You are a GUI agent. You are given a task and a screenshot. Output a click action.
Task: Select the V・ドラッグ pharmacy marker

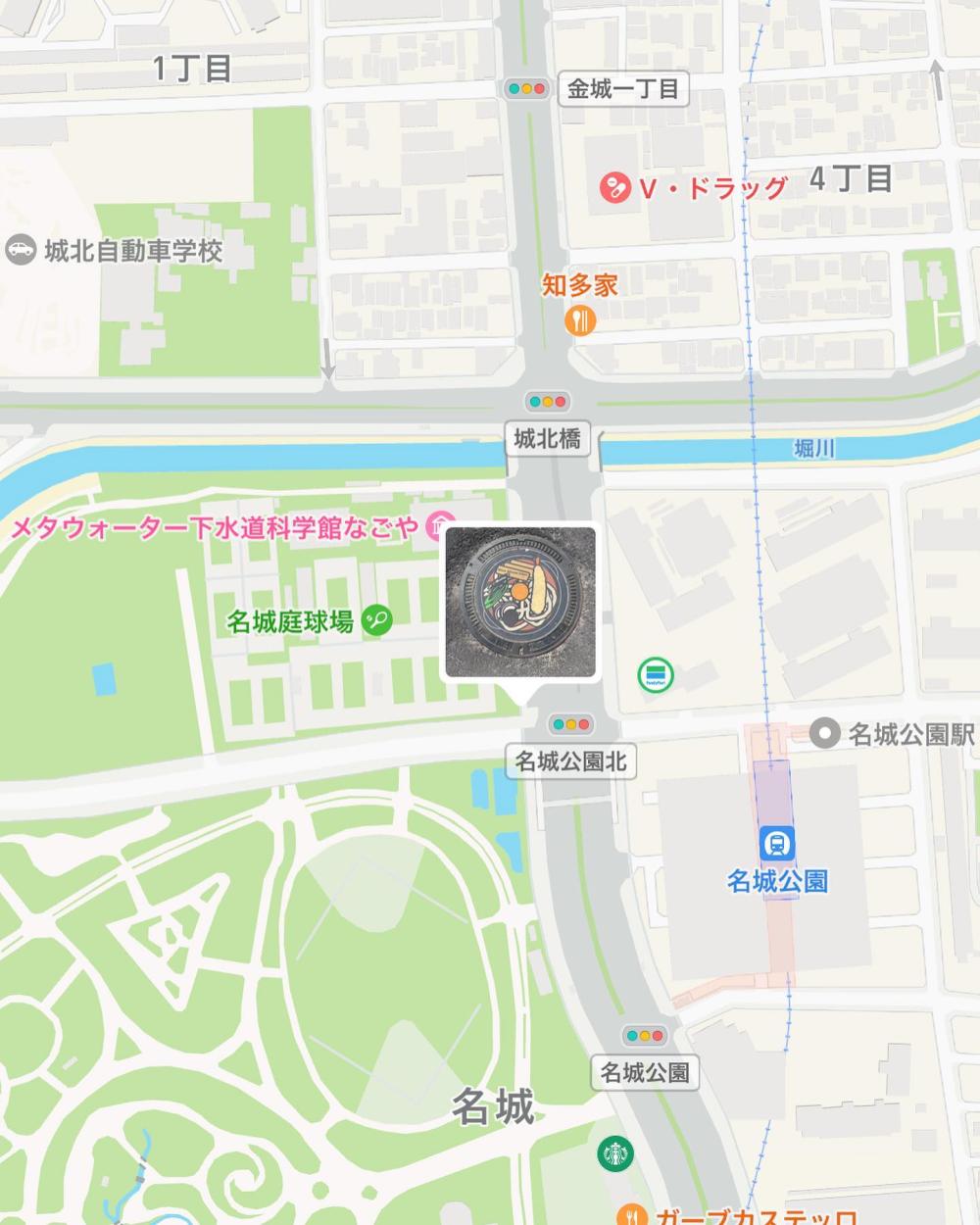(614, 187)
